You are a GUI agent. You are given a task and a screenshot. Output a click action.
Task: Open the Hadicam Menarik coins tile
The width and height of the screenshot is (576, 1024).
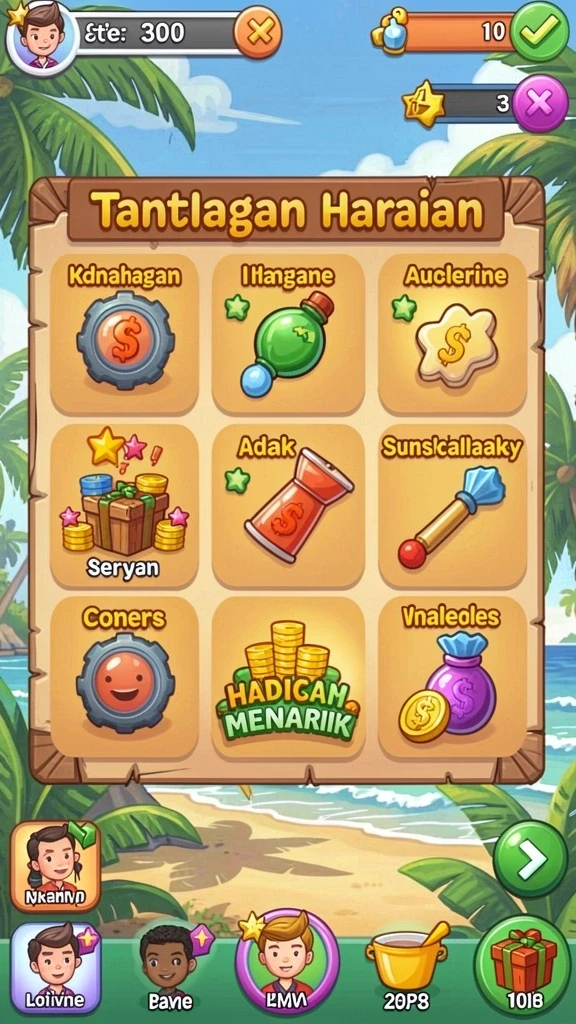click(x=288, y=677)
